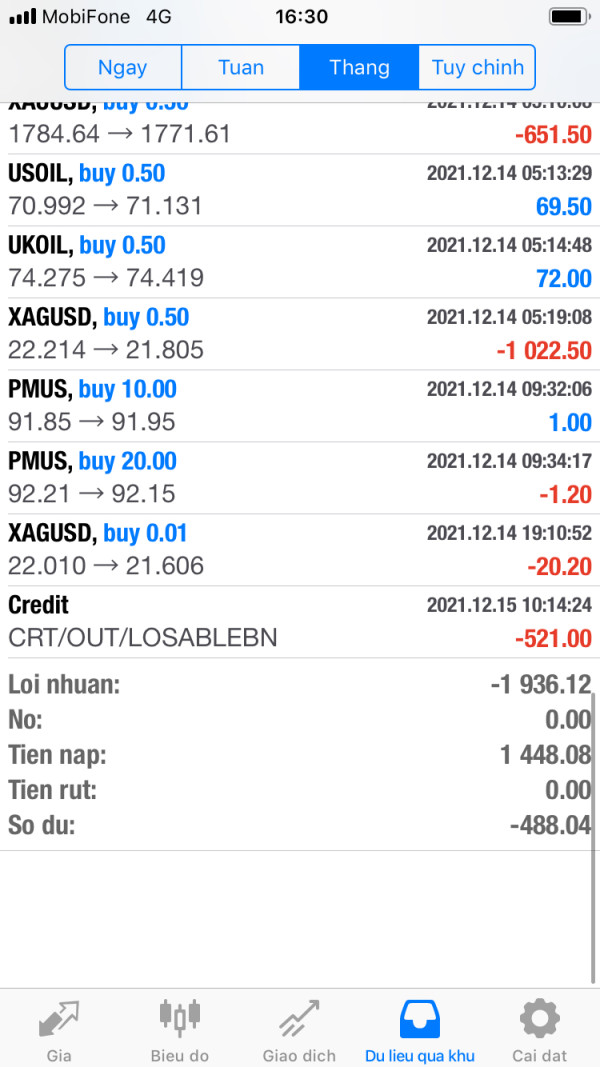View the XAGUSD buy 0.50 trade details
The image size is (600, 1067).
point(300,334)
